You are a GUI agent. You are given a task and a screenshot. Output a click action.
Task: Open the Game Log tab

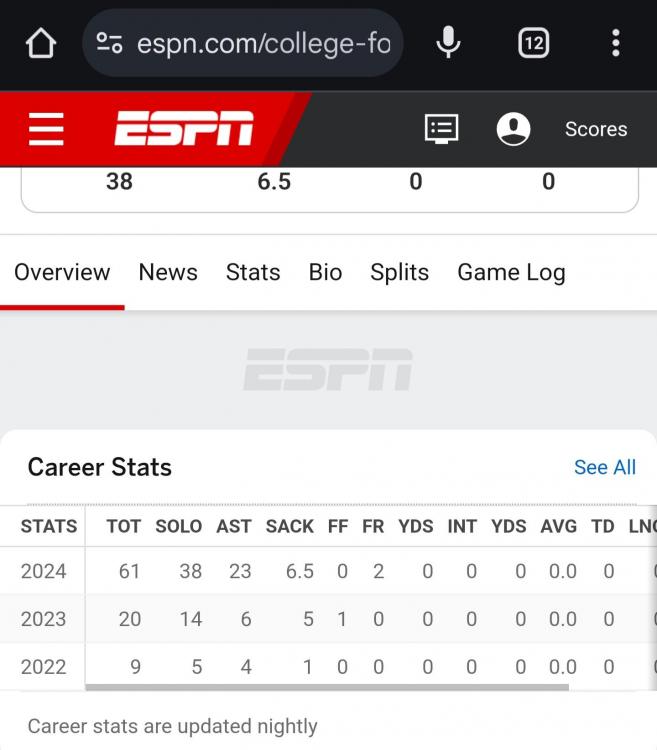[x=511, y=272]
